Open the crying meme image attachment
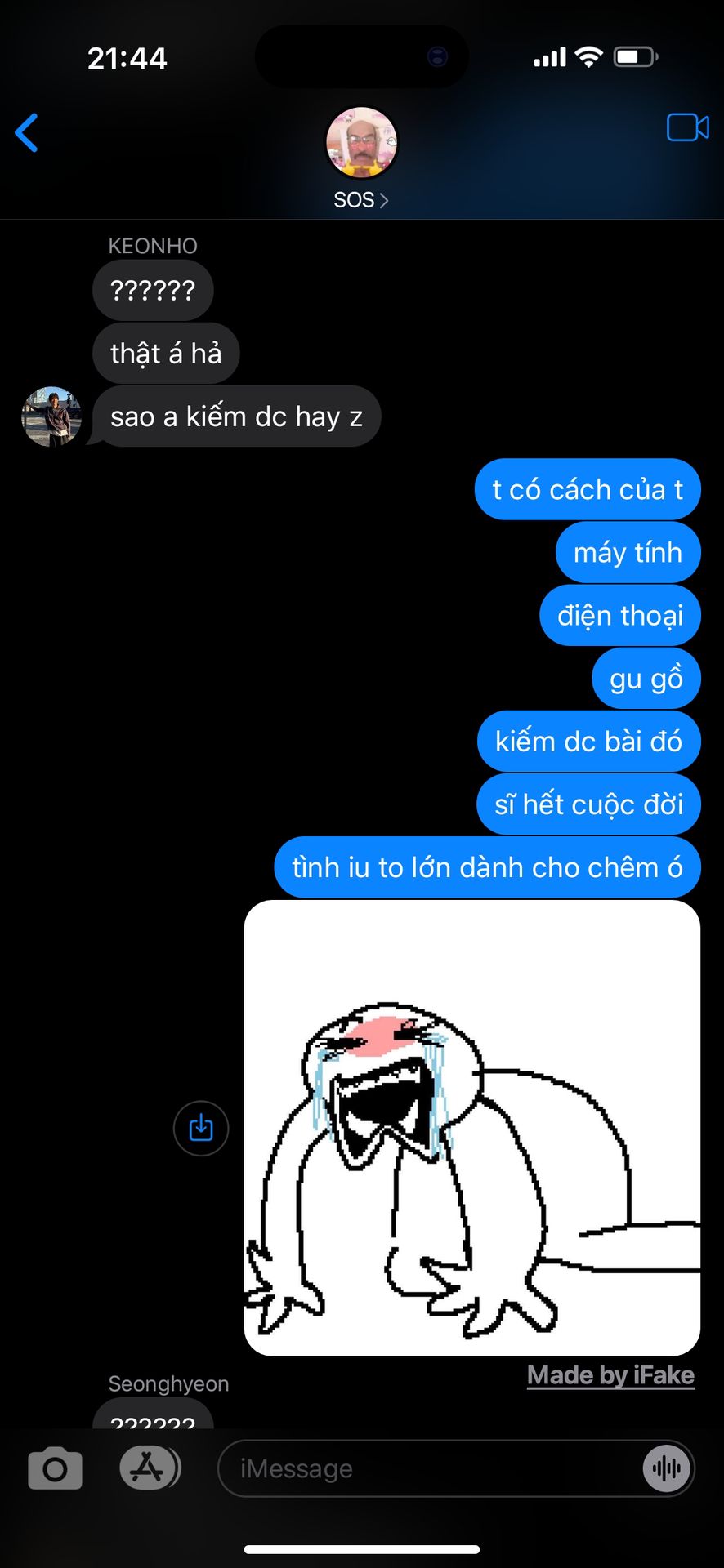Image resolution: width=724 pixels, height=1568 pixels. pos(472,1128)
